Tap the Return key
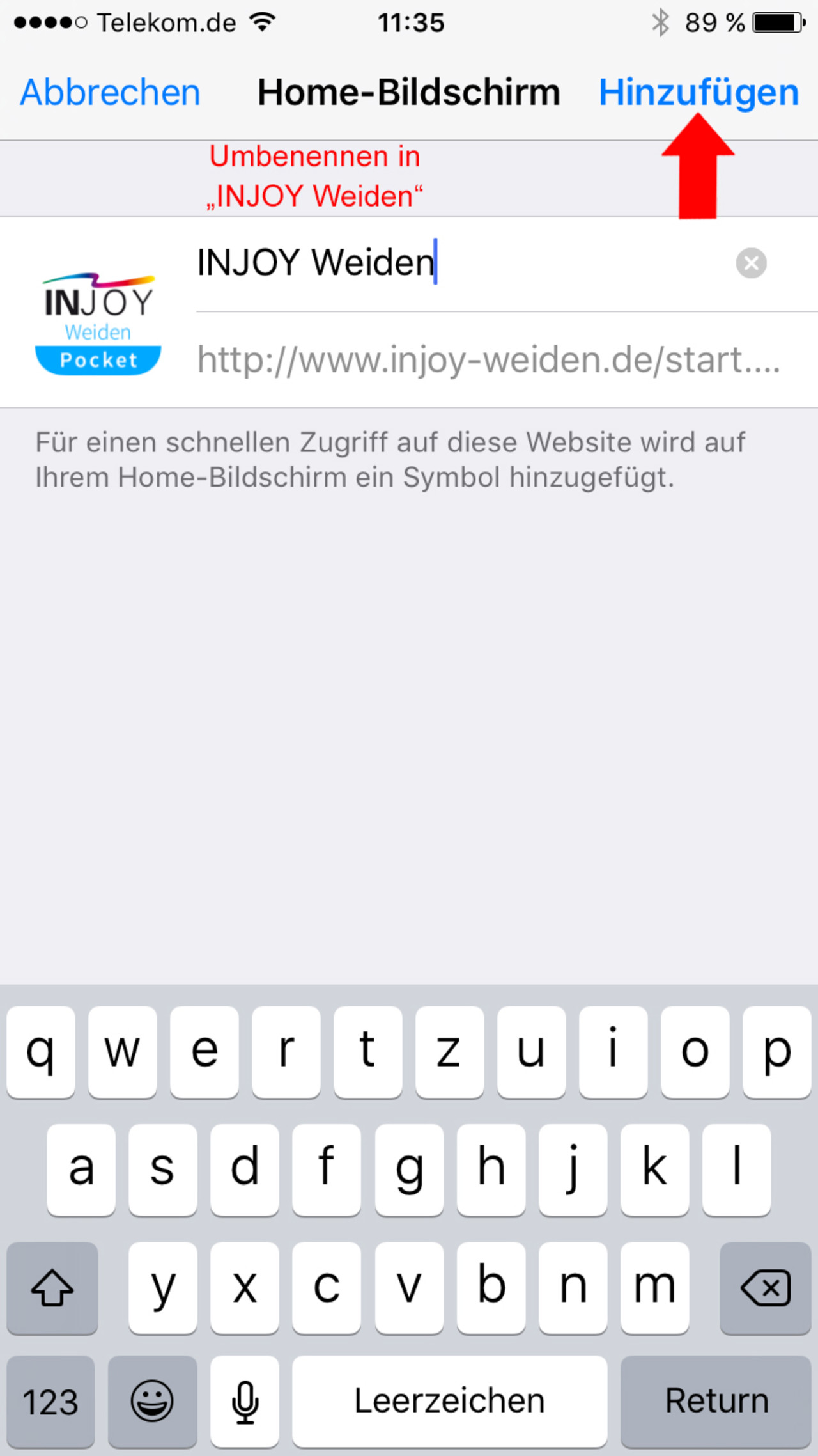The width and height of the screenshot is (818, 1456). [x=716, y=1401]
